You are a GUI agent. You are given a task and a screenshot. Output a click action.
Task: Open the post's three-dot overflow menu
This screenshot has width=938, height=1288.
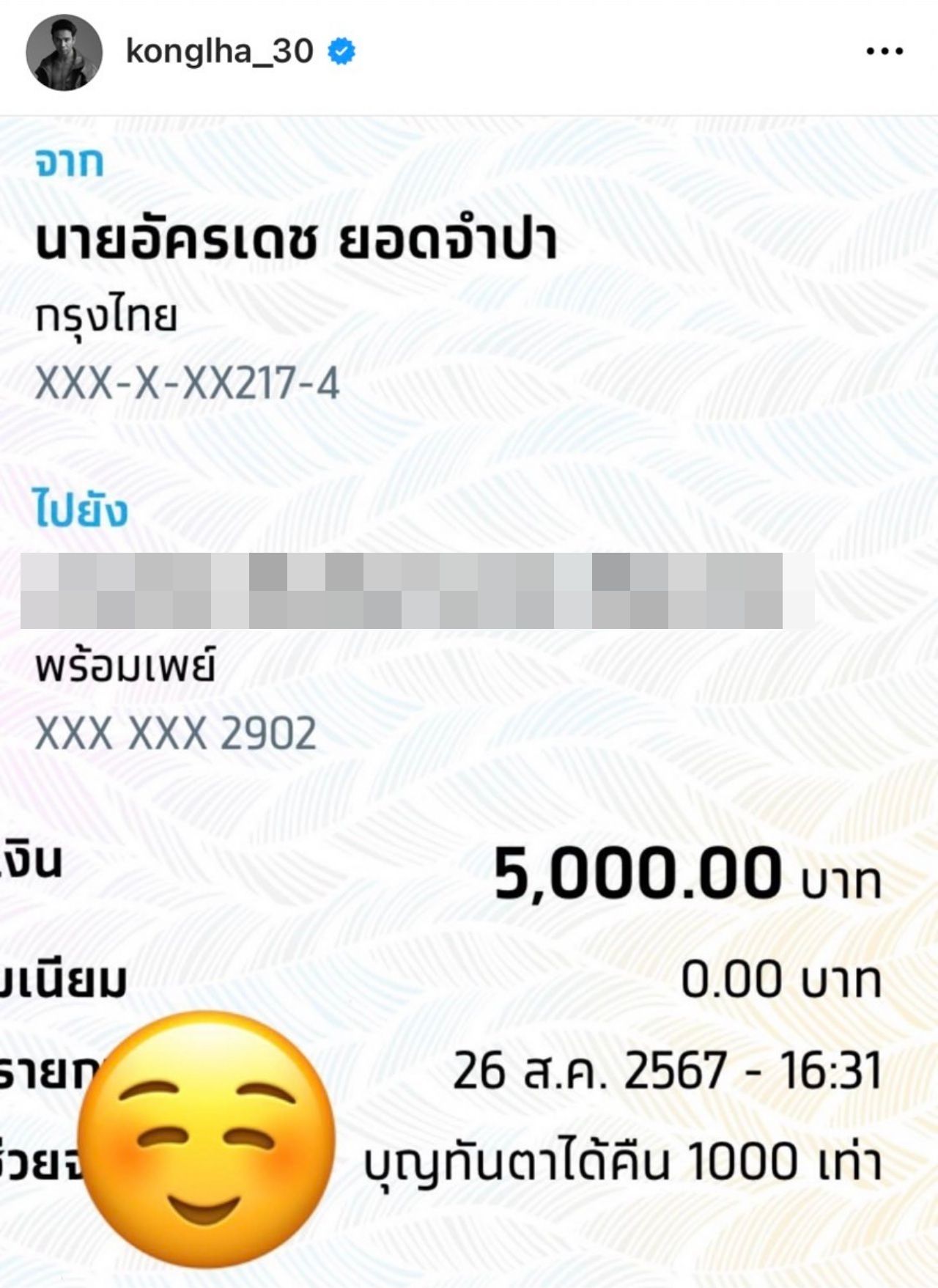click(885, 51)
